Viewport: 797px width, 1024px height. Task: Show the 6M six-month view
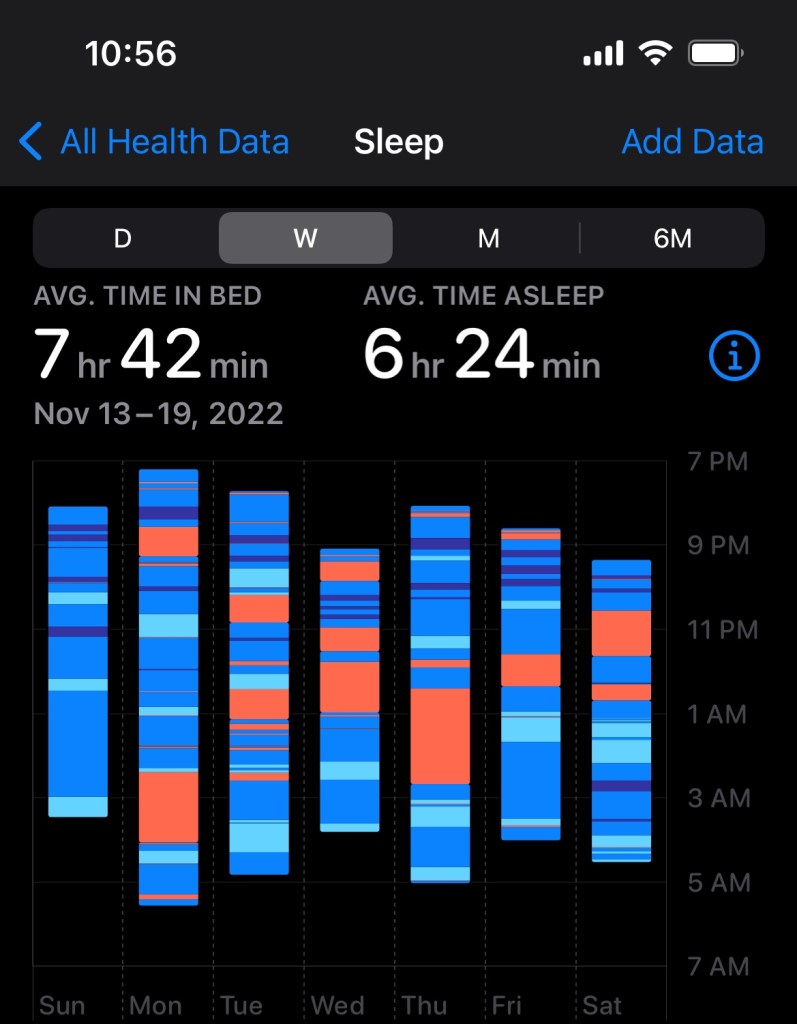[x=672, y=238]
